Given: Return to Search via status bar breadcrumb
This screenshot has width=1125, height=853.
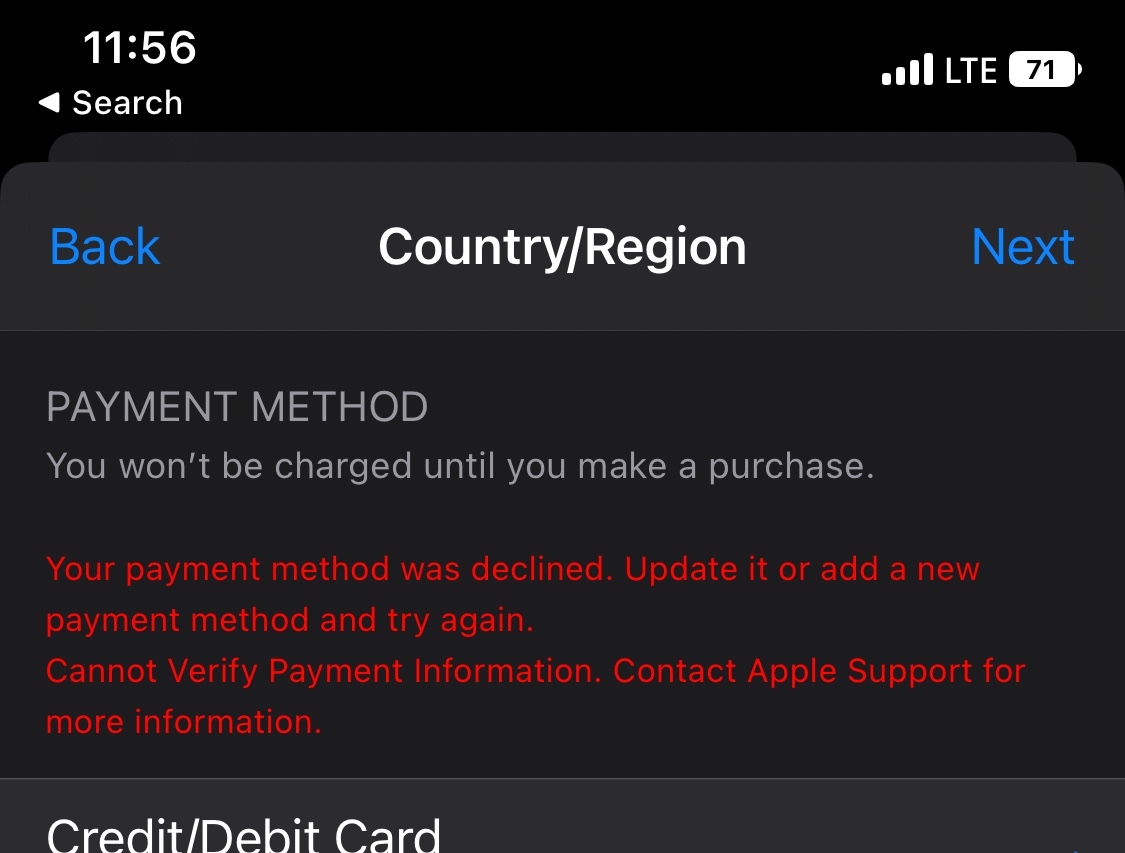Looking at the screenshot, I should [110, 102].
